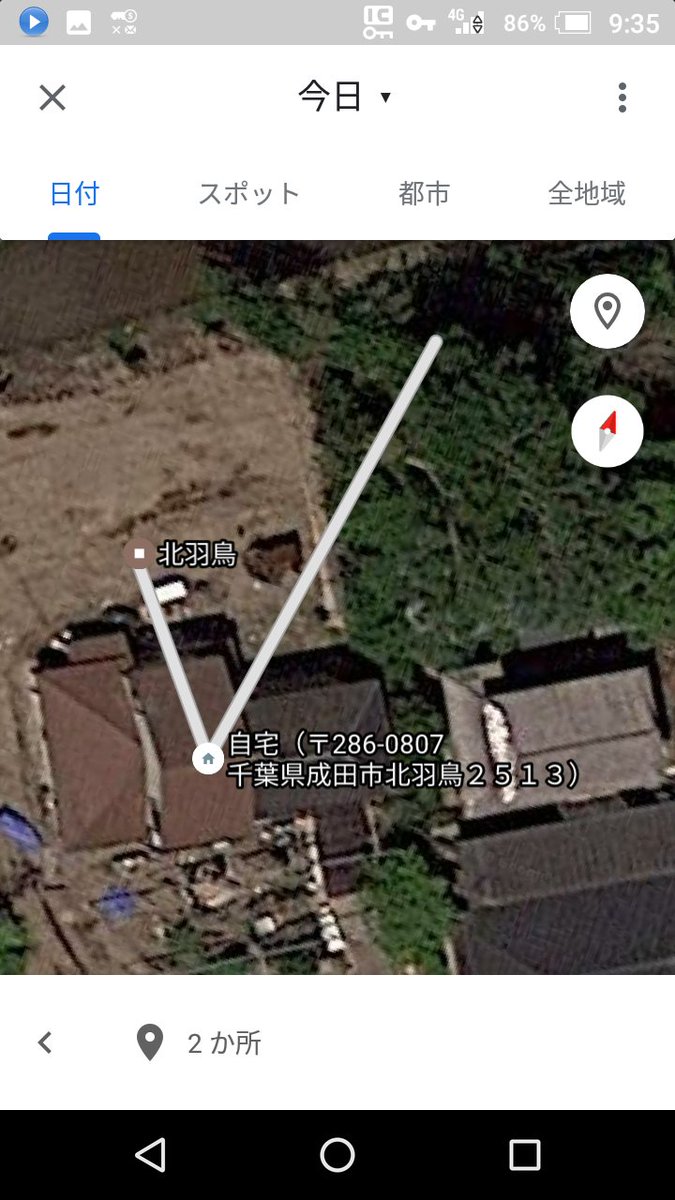Go to the home screen
This screenshot has width=675, height=1200.
337,1155
